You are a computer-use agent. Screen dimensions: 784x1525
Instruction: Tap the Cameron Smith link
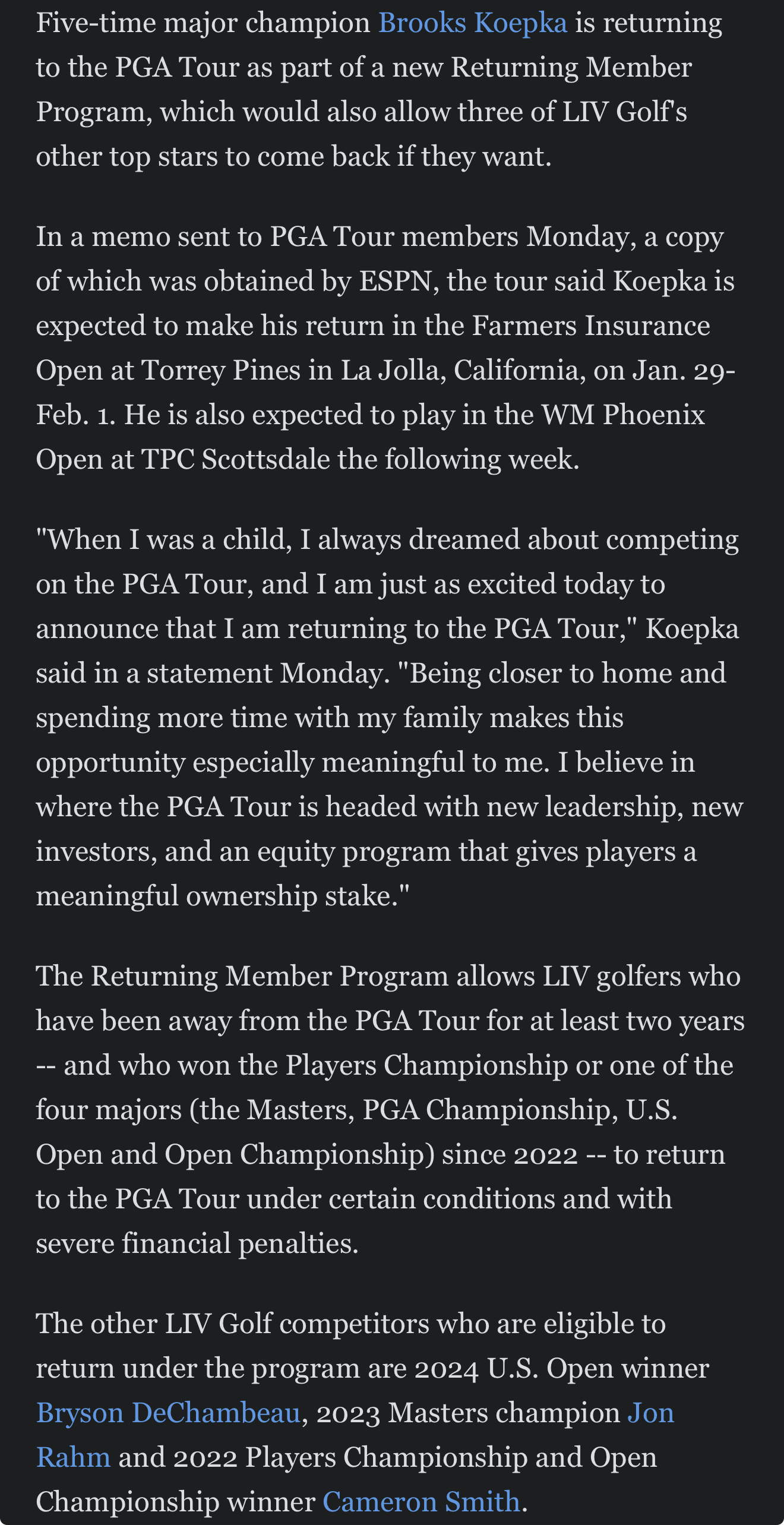(x=421, y=1502)
